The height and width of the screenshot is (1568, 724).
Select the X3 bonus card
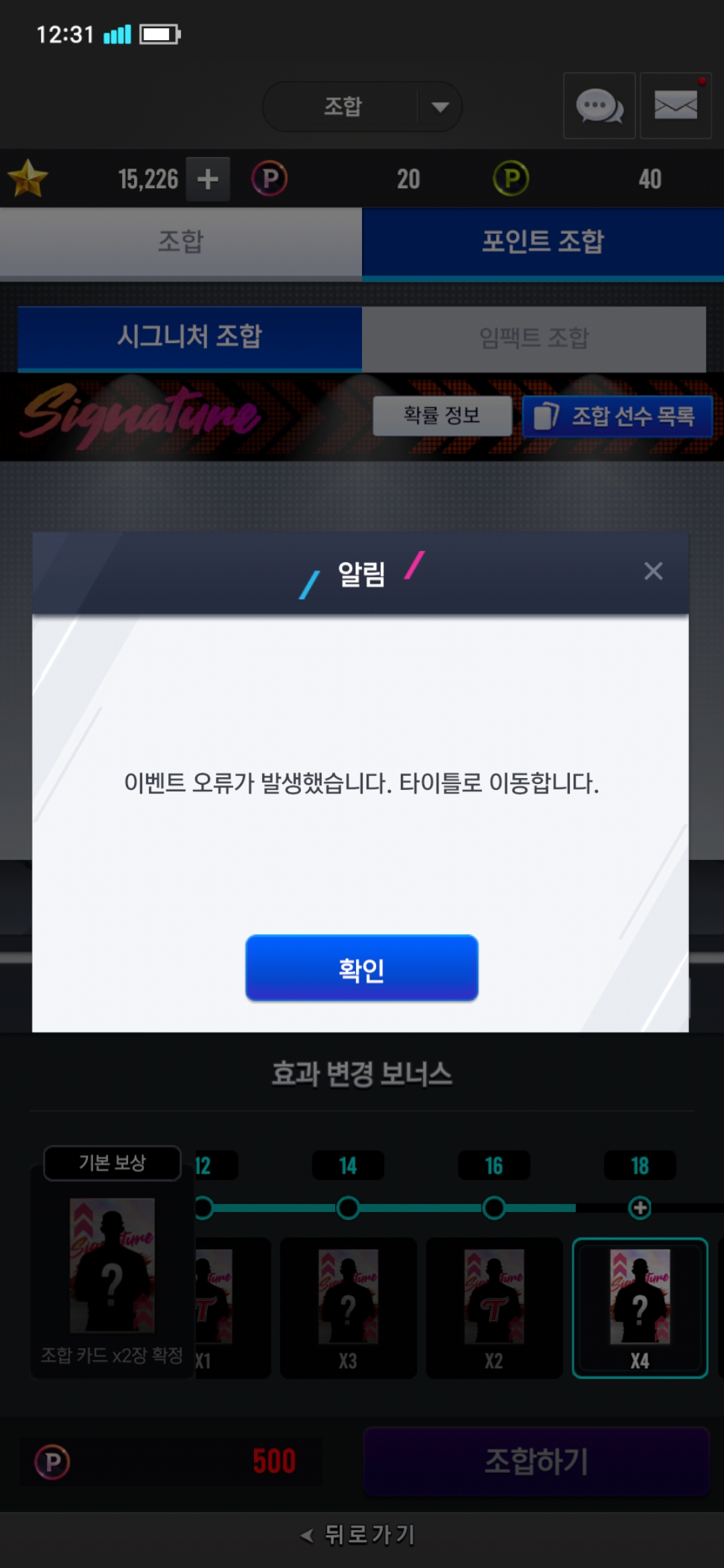point(348,1307)
